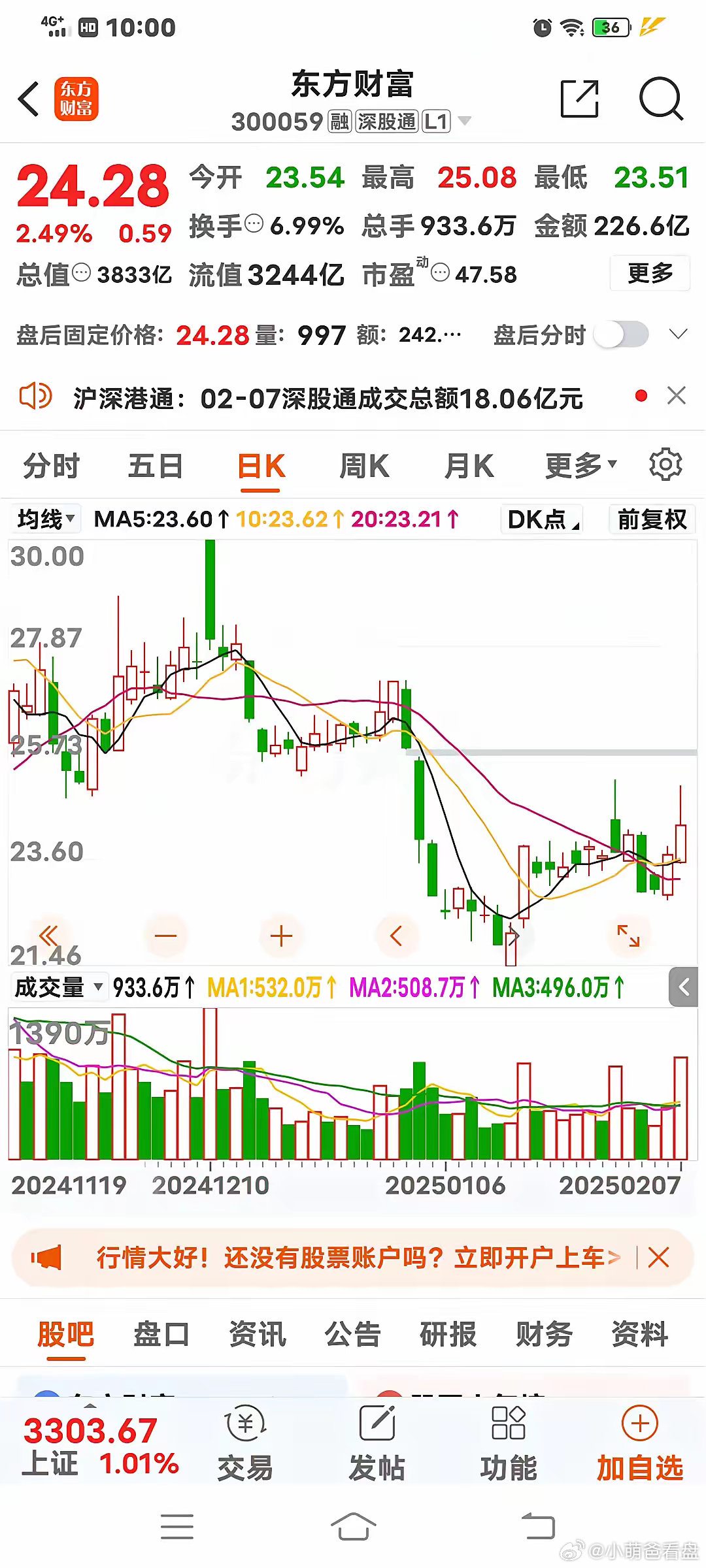Image resolution: width=706 pixels, height=1568 pixels.
Task: Open the search magnifier icon
Action: pos(661,99)
